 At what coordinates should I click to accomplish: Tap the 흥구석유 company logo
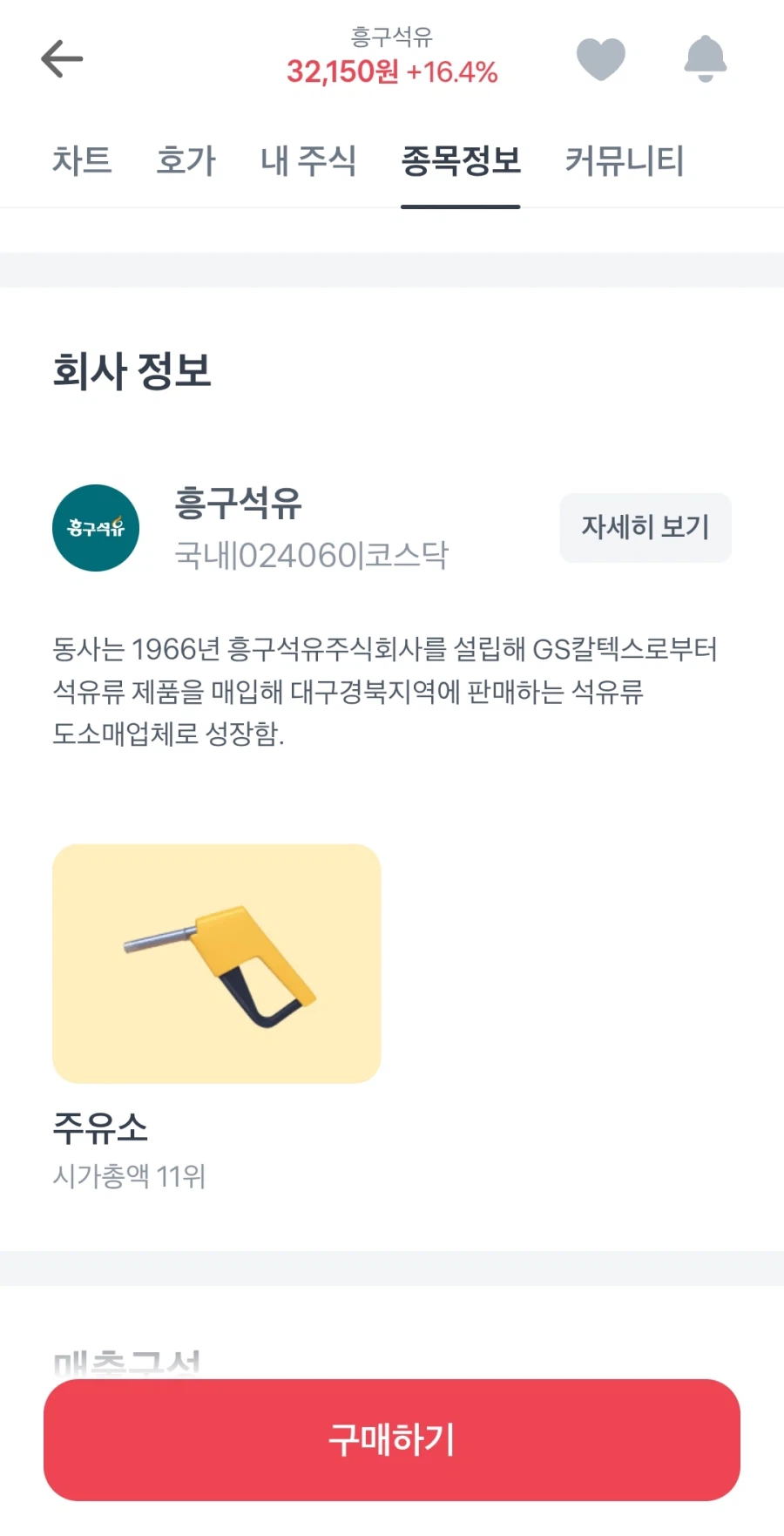[95, 528]
